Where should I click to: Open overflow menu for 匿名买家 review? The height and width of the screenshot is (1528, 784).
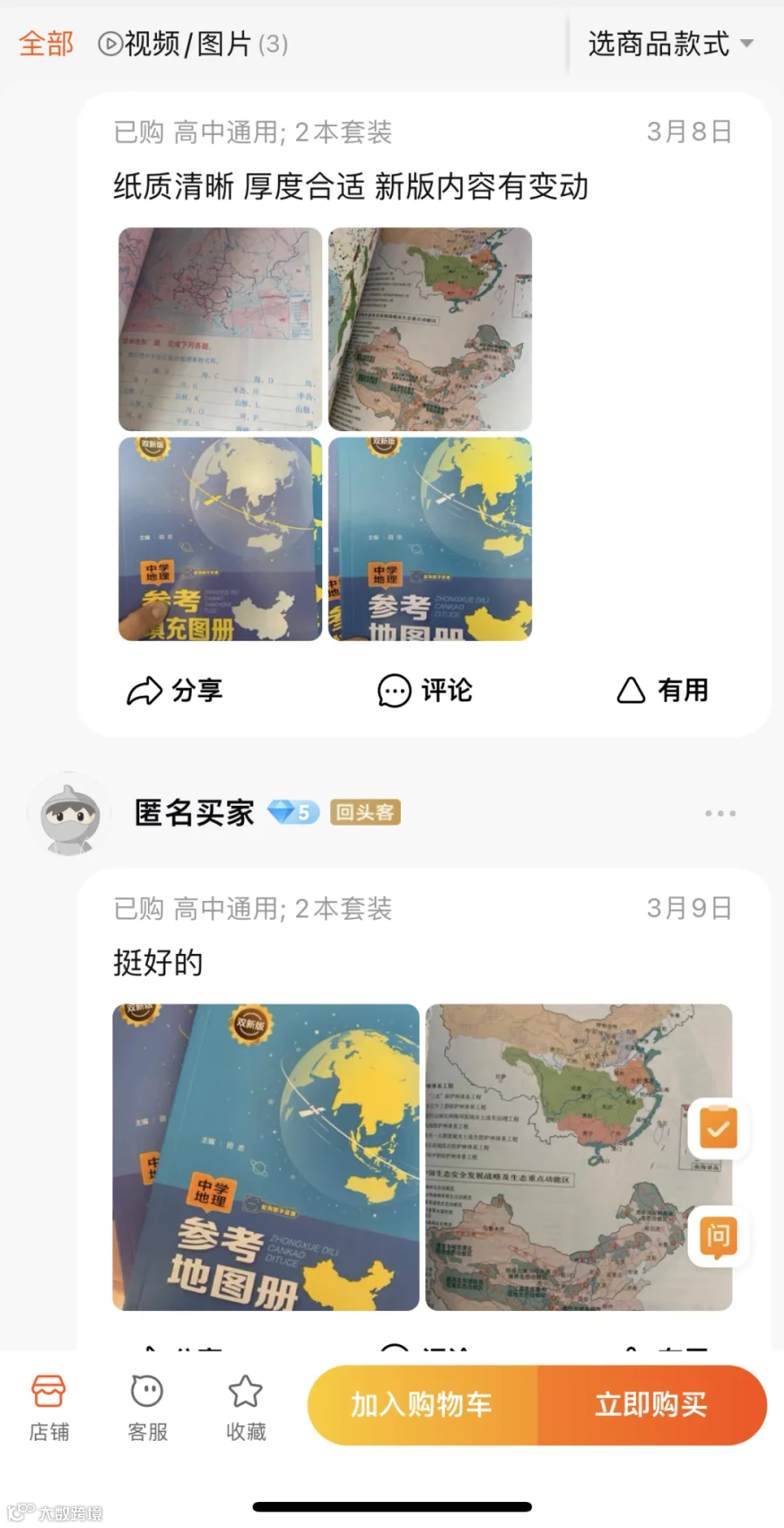pos(720,813)
